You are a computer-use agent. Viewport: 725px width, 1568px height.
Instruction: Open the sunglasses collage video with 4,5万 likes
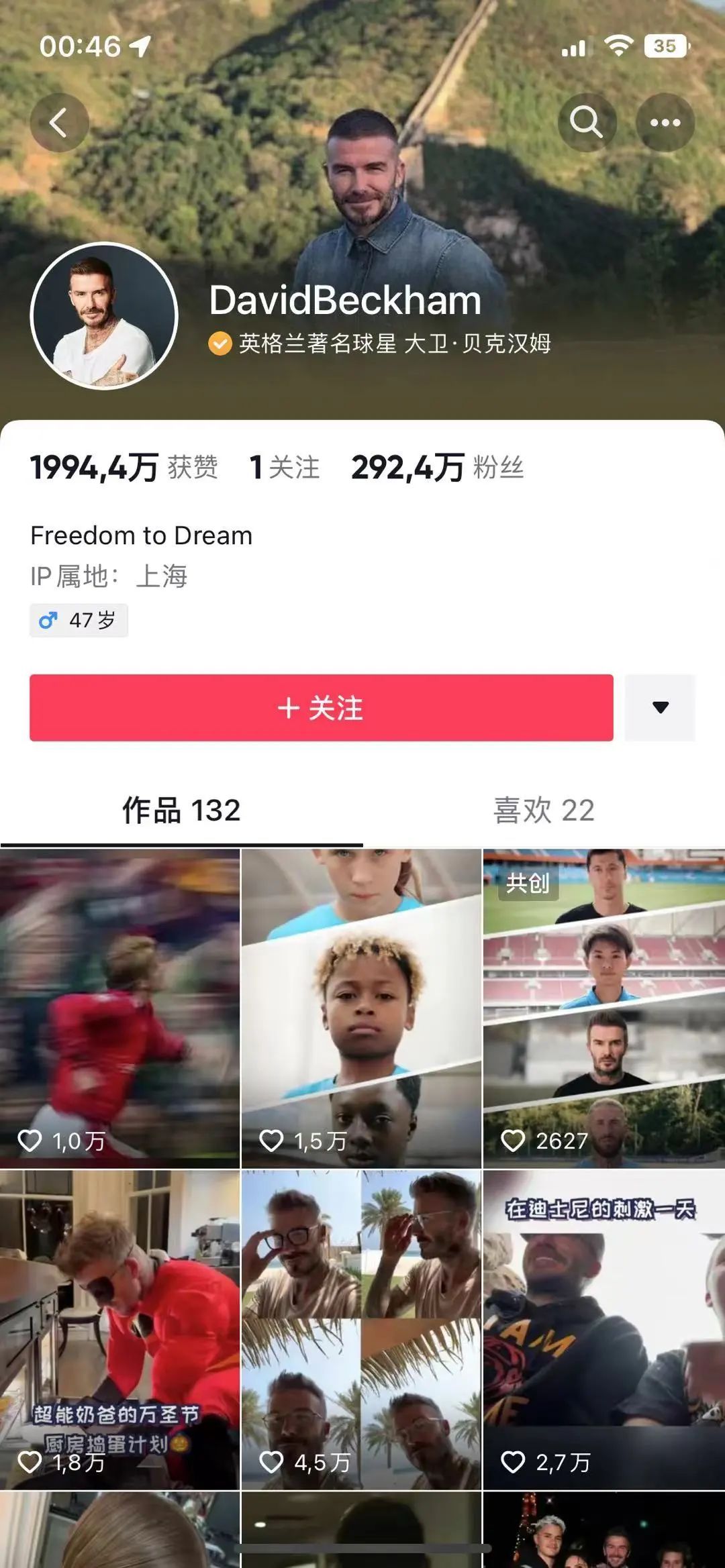point(361,1328)
